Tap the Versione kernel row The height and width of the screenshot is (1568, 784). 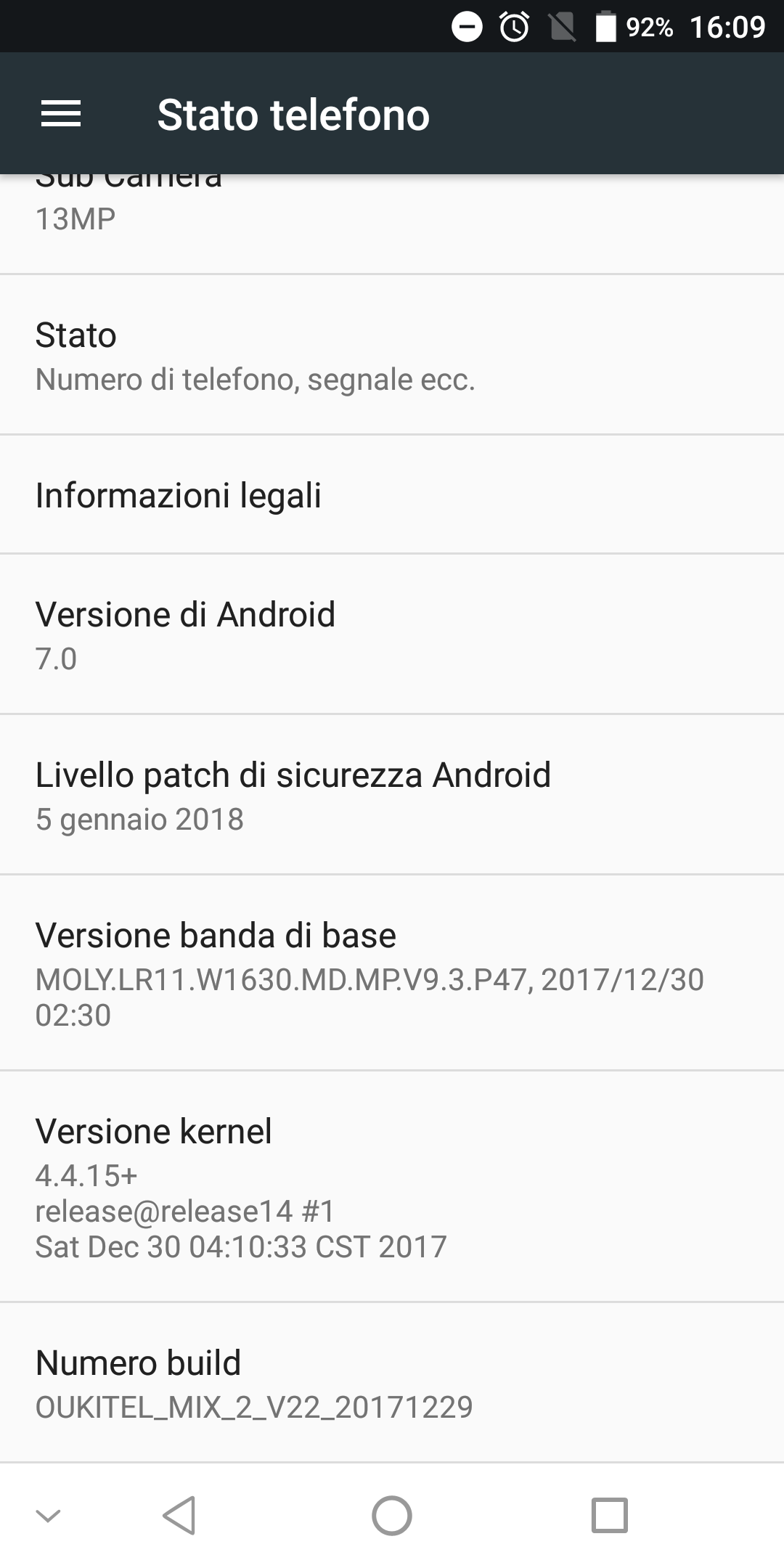tap(392, 1186)
